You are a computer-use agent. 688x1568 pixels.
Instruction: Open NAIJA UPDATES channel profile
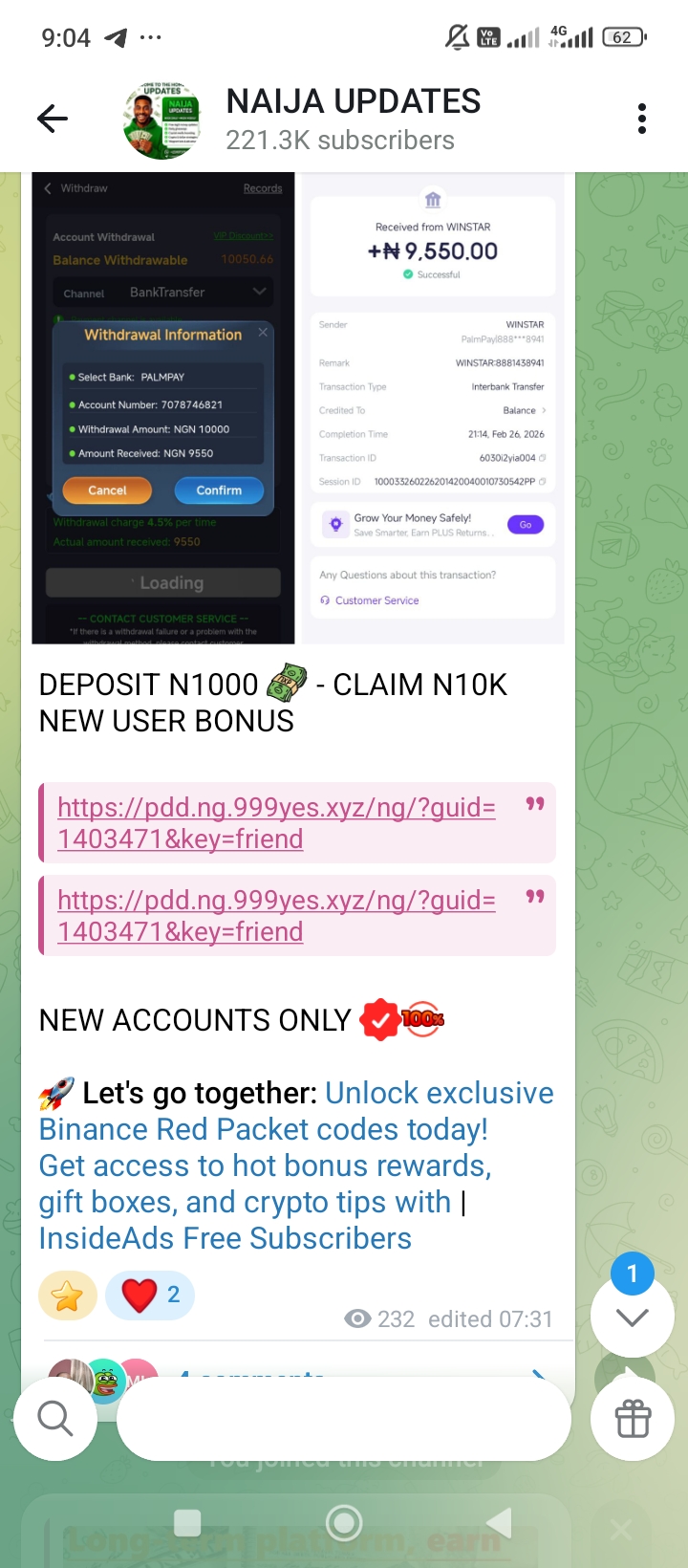352,120
